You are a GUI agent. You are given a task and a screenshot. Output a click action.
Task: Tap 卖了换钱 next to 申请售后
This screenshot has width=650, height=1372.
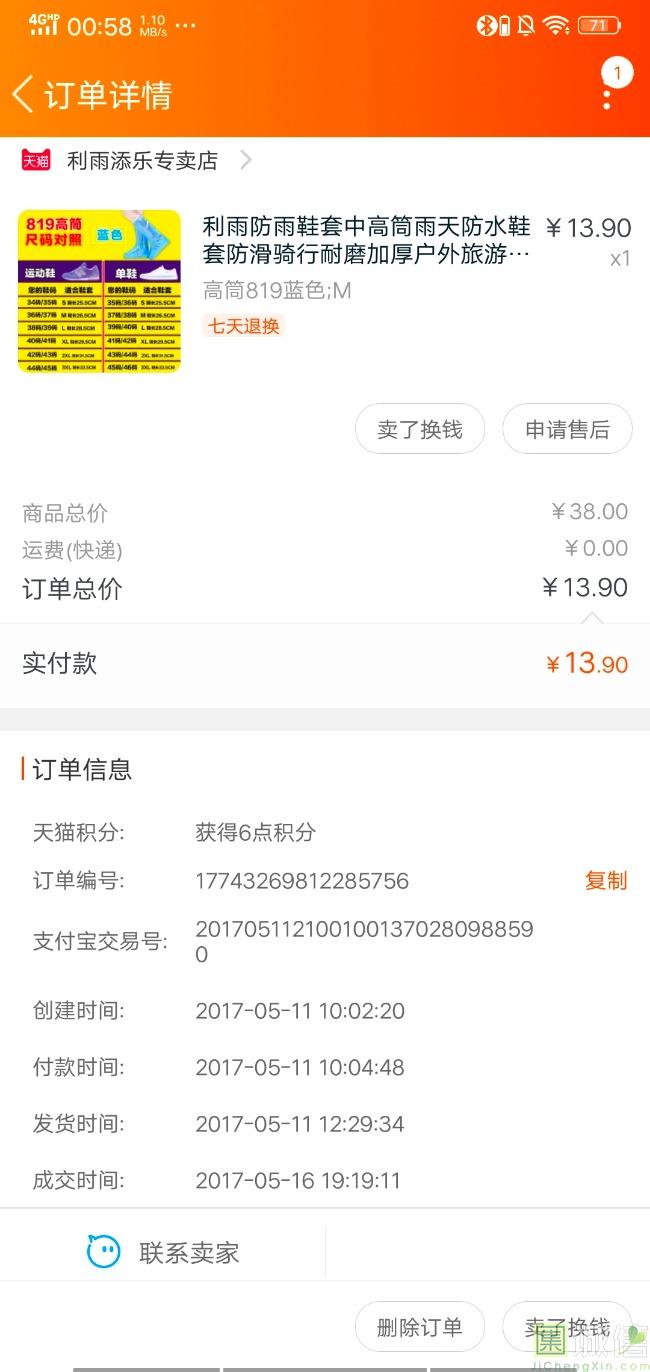click(x=420, y=429)
